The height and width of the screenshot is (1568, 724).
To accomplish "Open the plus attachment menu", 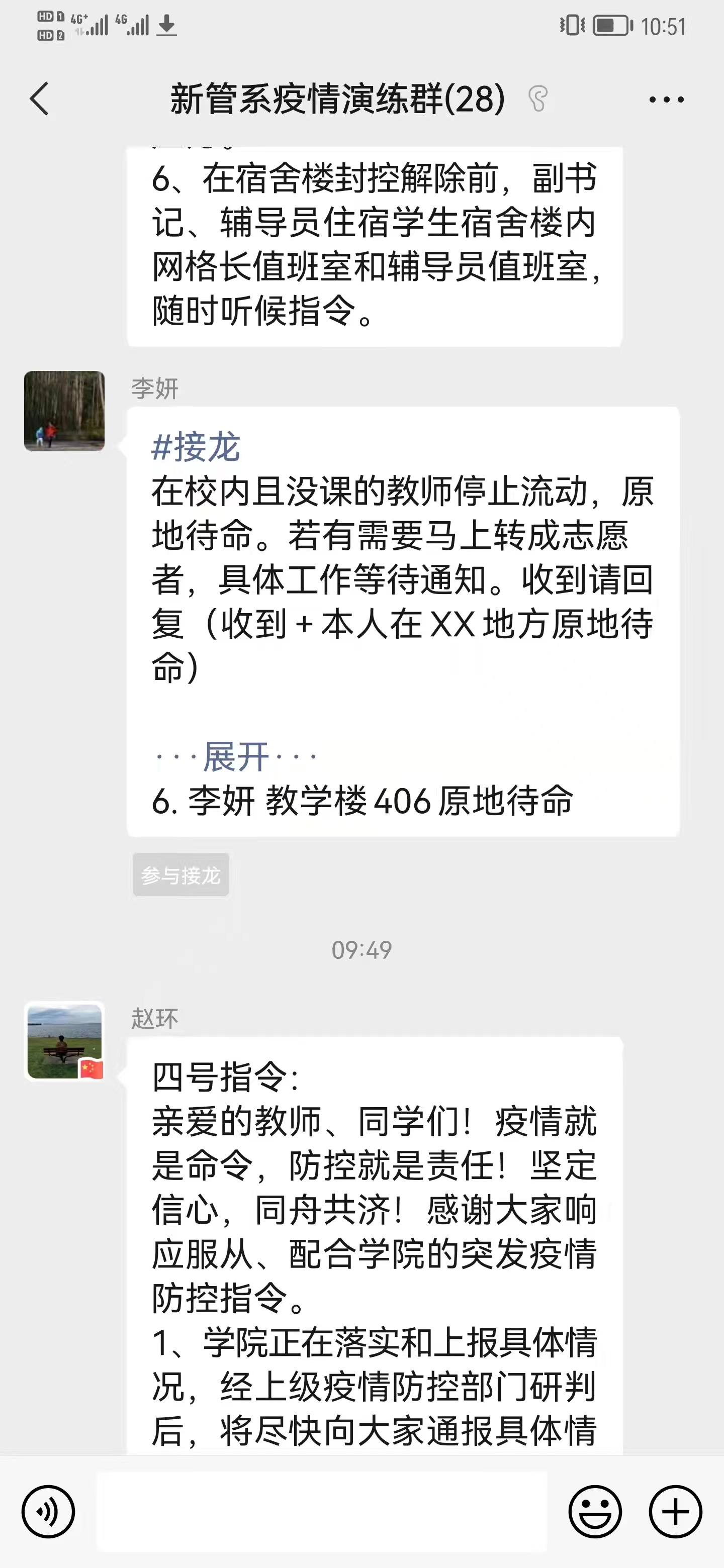I will click(675, 1511).
